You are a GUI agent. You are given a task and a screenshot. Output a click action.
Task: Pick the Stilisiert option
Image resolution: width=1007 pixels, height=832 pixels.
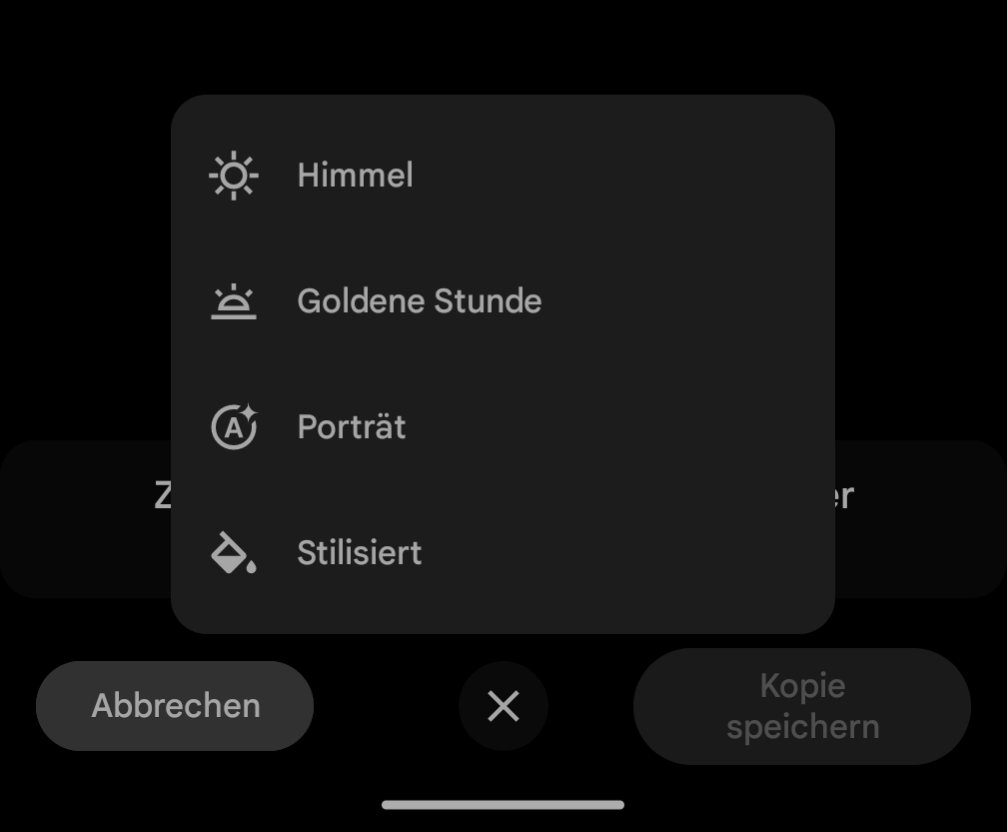[x=359, y=552]
